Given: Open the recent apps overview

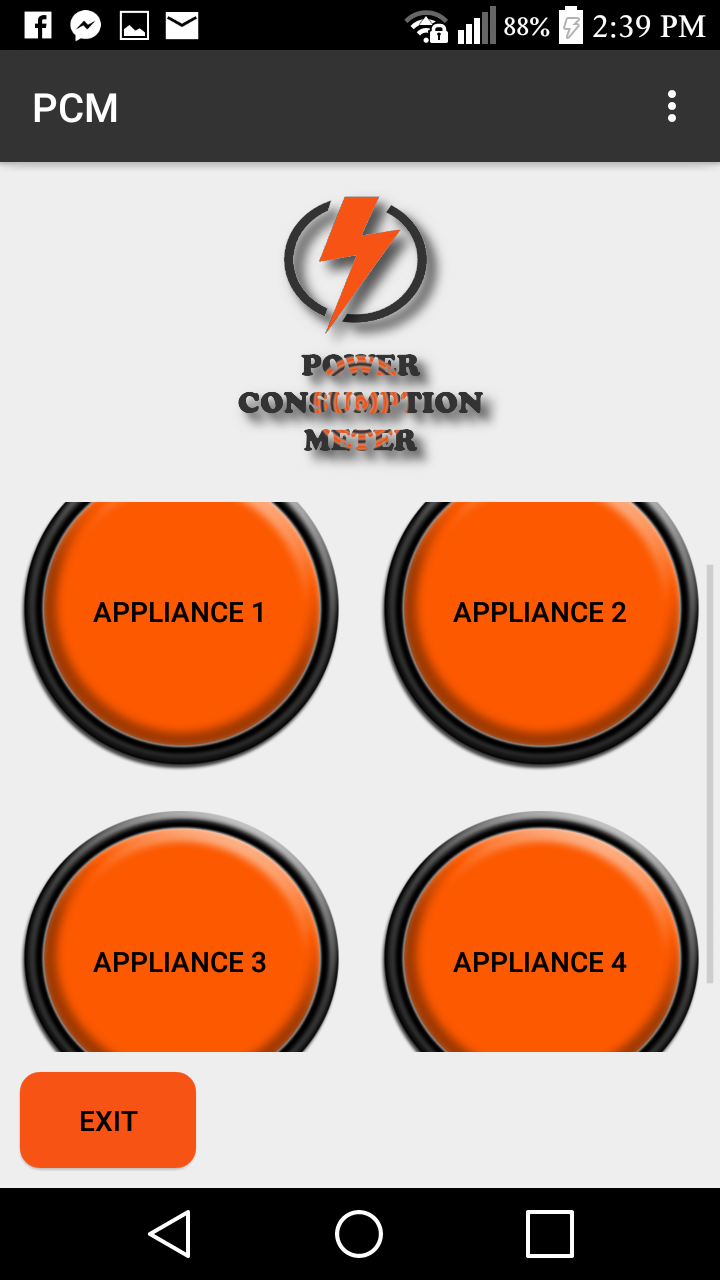Looking at the screenshot, I should 550,1234.
